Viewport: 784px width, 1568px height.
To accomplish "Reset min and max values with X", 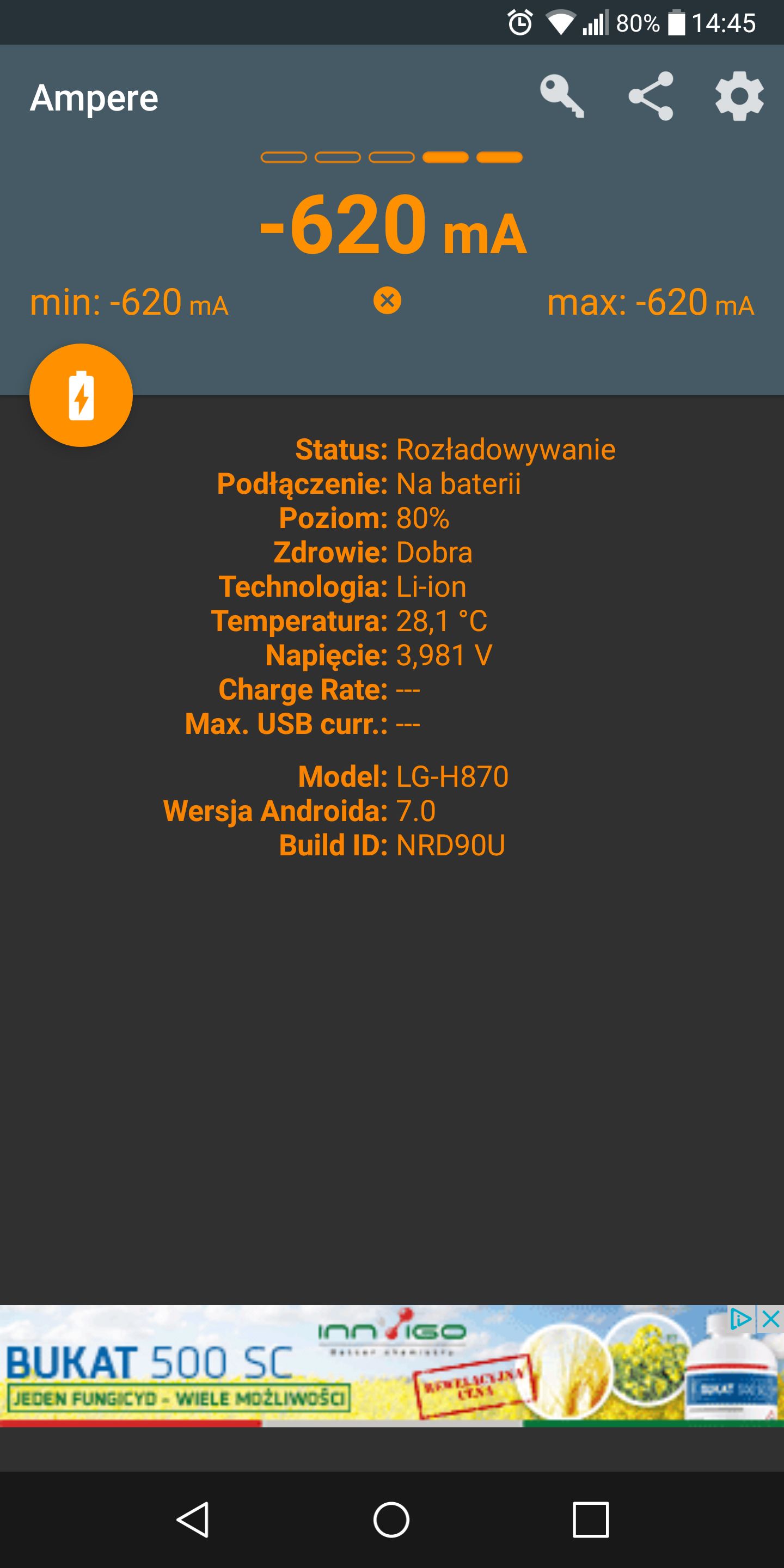I will pos(387,301).
